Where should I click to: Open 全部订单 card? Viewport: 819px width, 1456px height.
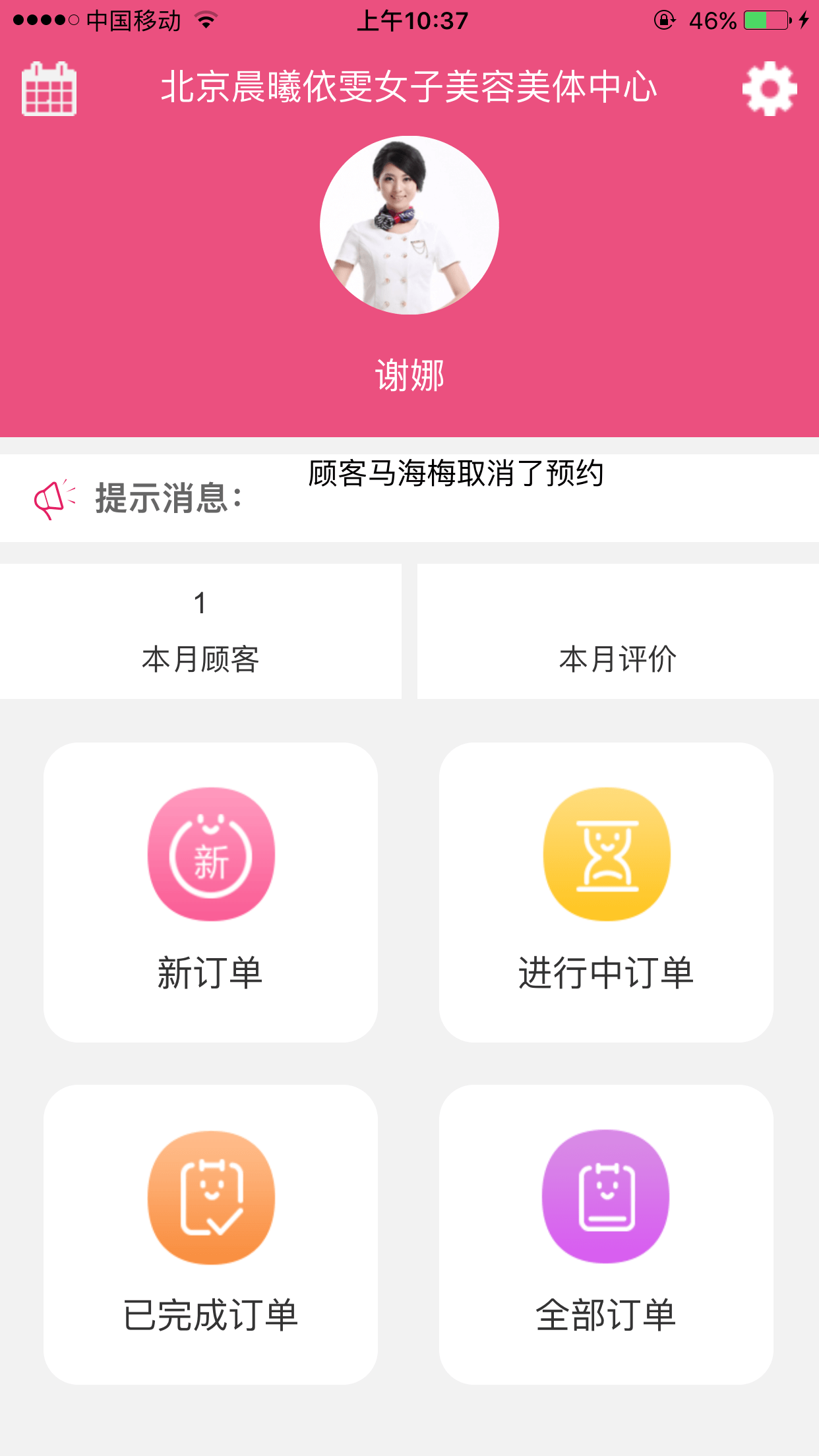[606, 1234]
